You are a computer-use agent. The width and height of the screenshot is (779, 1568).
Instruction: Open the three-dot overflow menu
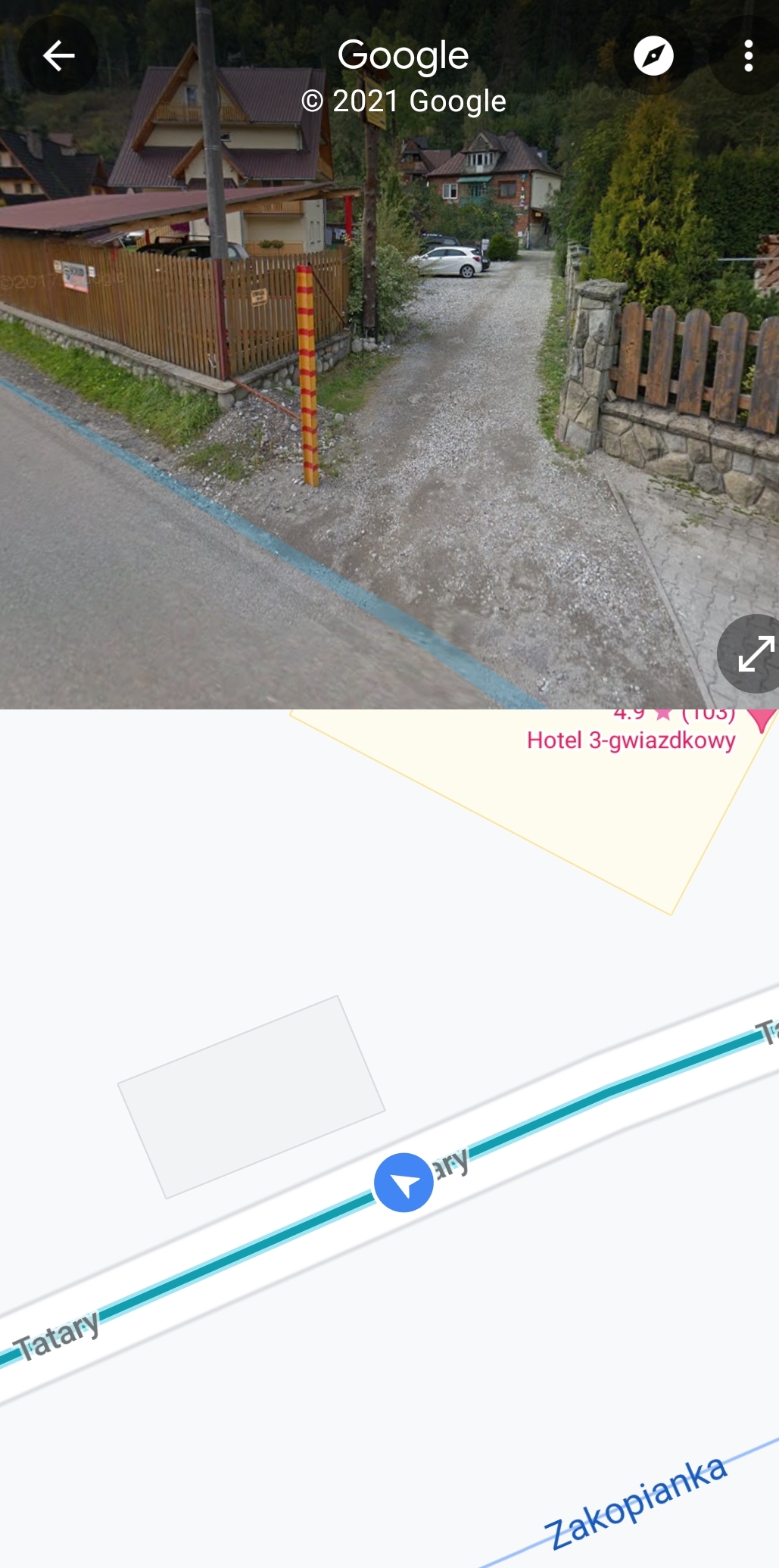pyautogui.click(x=748, y=55)
